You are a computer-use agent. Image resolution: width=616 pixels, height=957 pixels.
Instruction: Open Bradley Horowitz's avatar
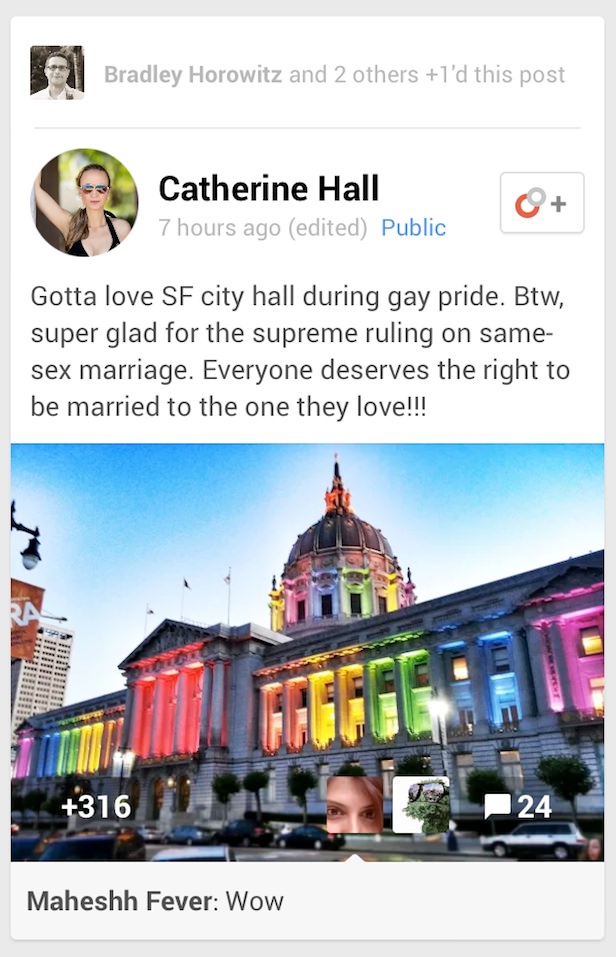click(57, 73)
